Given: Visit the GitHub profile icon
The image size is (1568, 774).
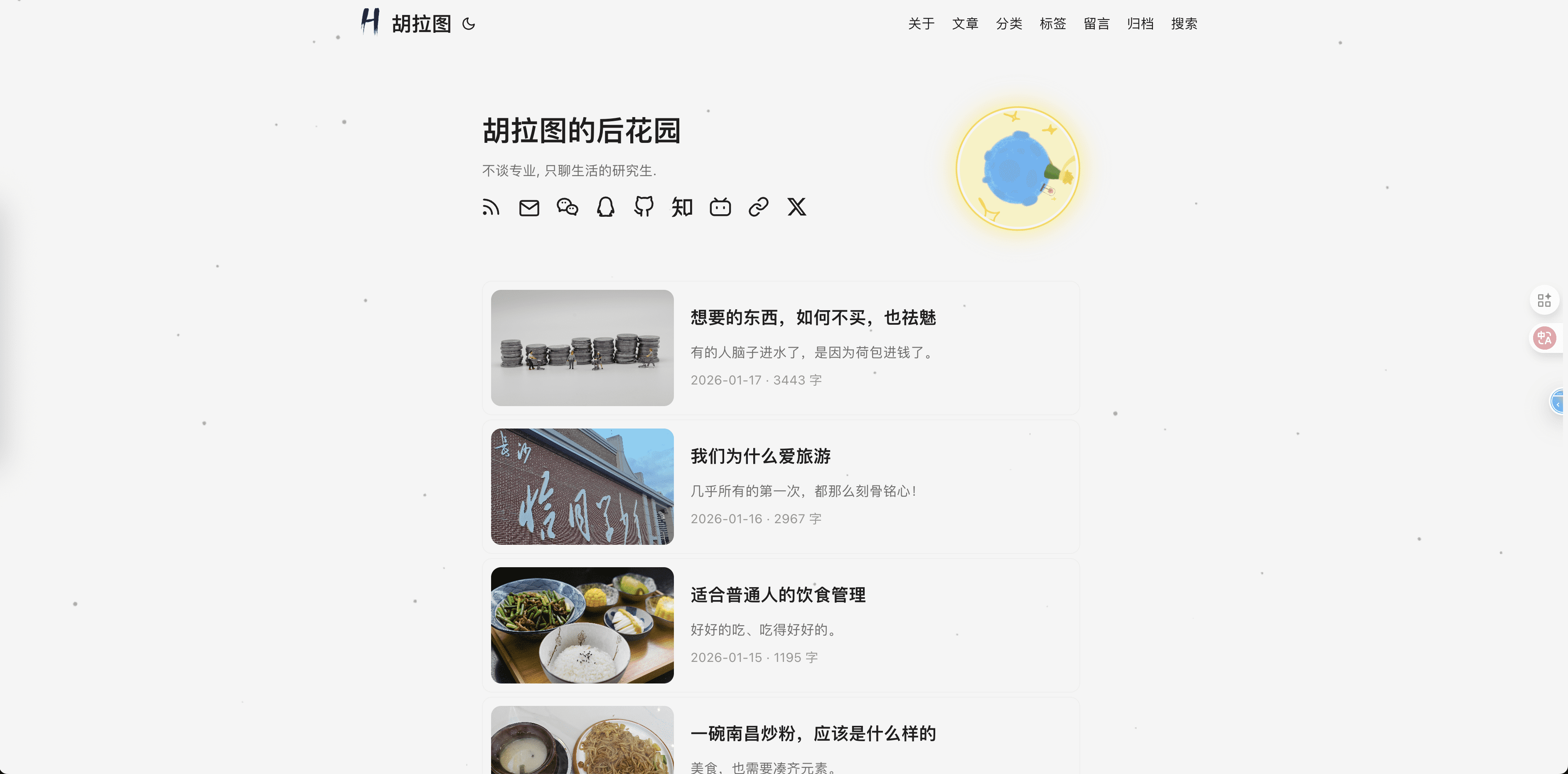Looking at the screenshot, I should click(x=644, y=208).
